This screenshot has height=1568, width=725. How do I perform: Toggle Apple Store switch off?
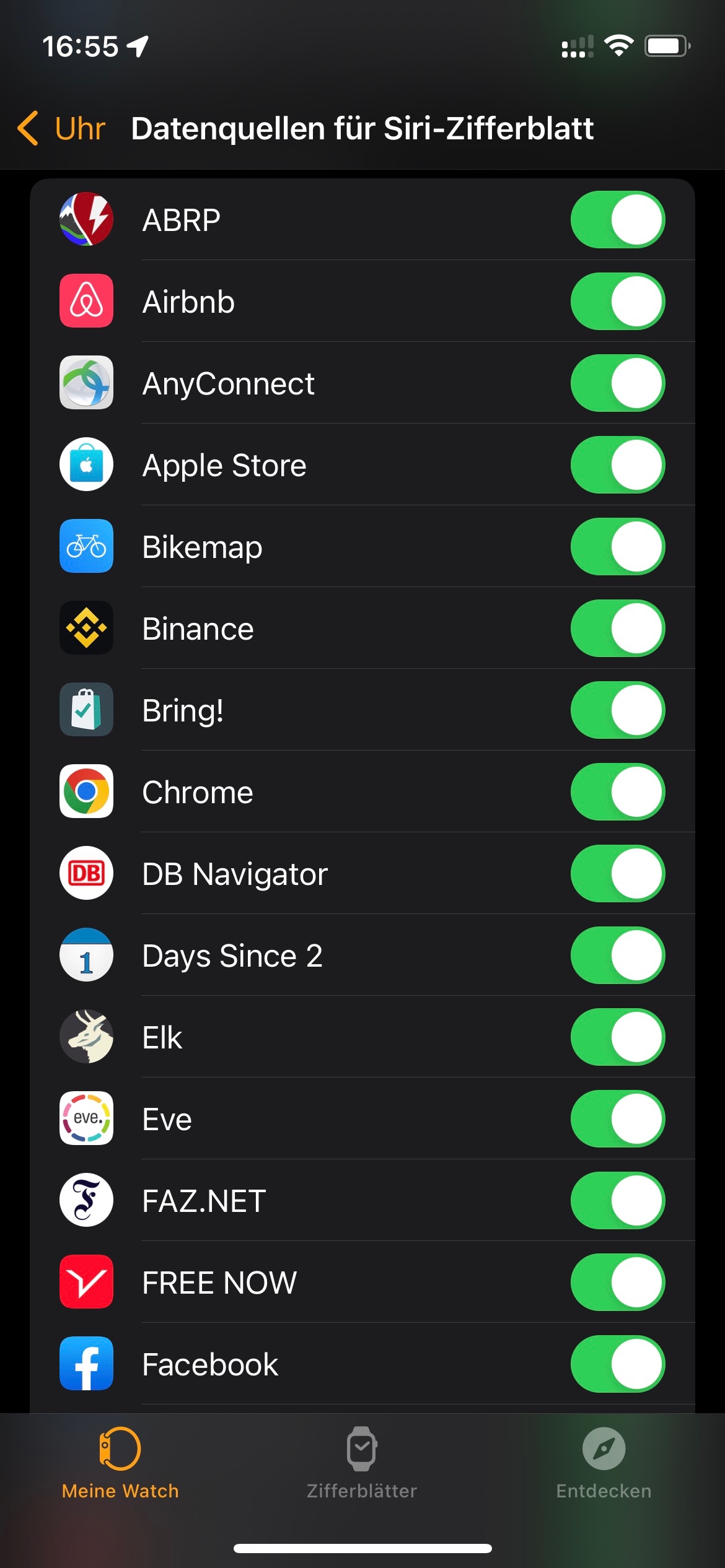(x=617, y=465)
